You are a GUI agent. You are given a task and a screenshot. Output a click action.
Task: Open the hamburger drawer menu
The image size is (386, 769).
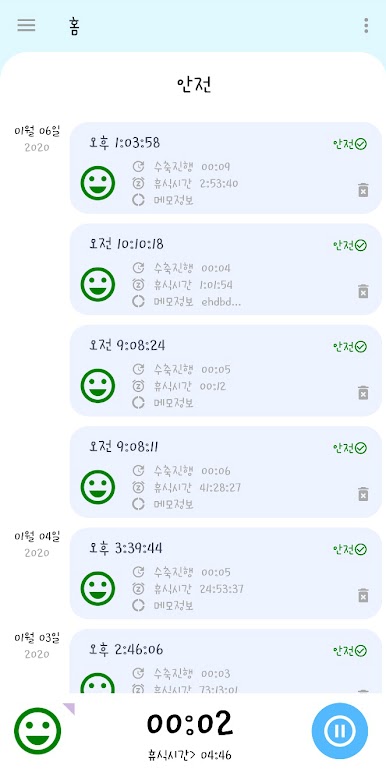[26, 26]
